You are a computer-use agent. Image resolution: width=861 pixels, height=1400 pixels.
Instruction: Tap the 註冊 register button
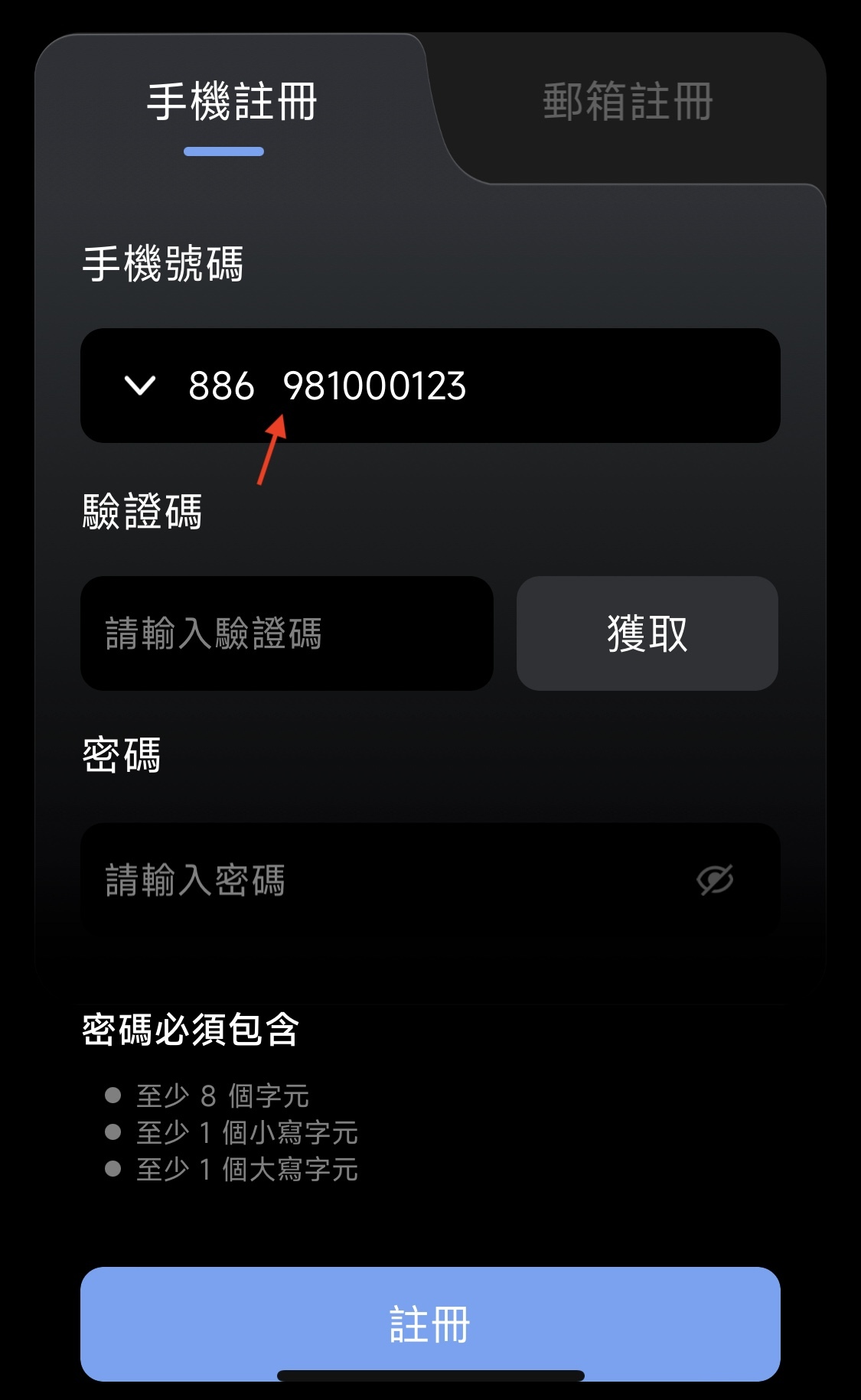coord(430,1323)
